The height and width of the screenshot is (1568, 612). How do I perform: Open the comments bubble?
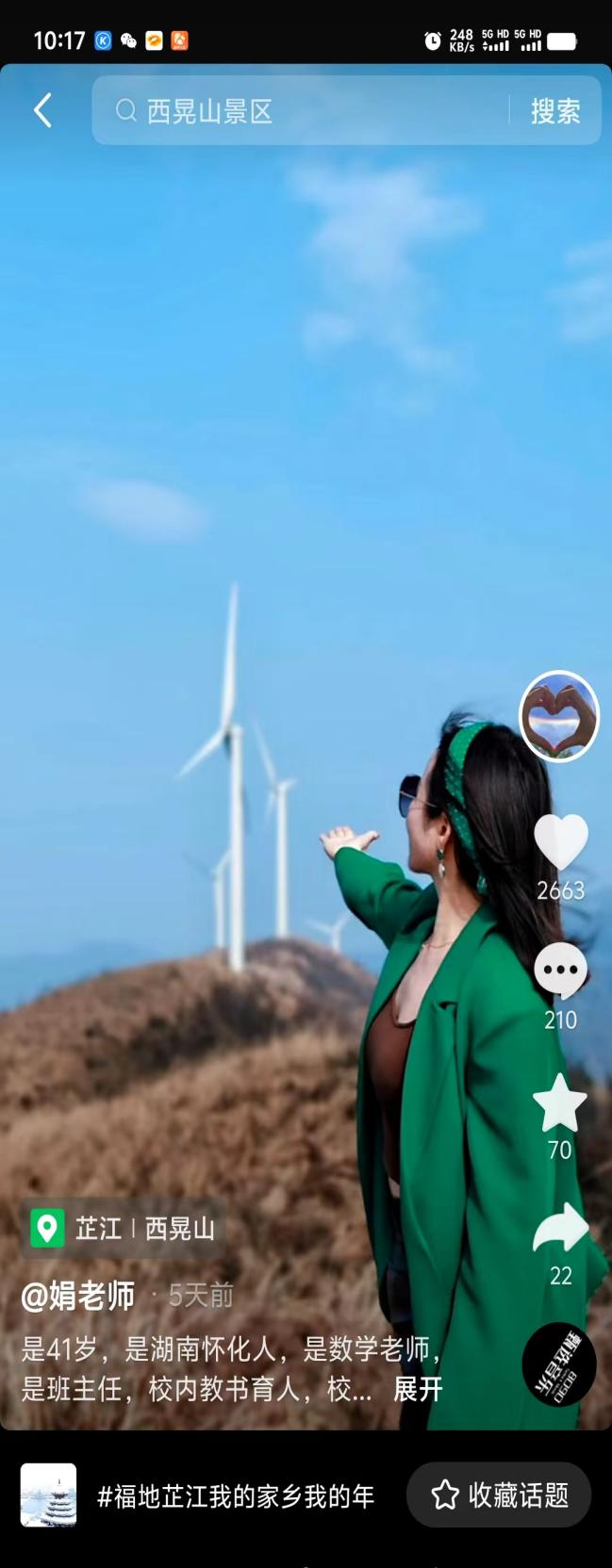tap(560, 972)
